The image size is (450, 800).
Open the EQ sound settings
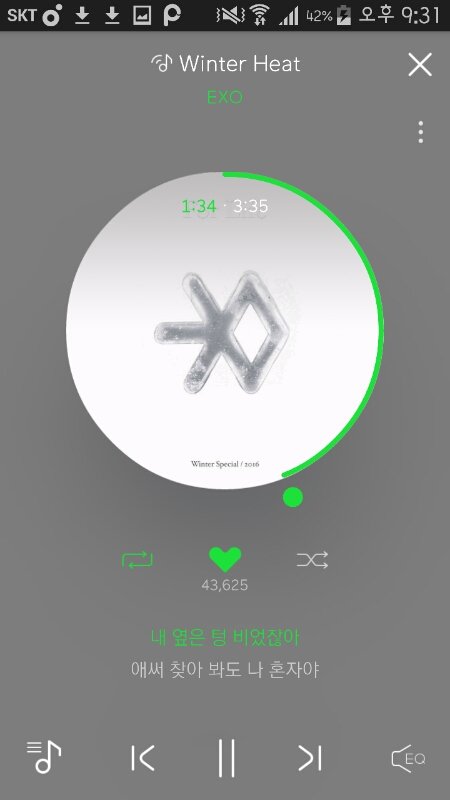(408, 759)
